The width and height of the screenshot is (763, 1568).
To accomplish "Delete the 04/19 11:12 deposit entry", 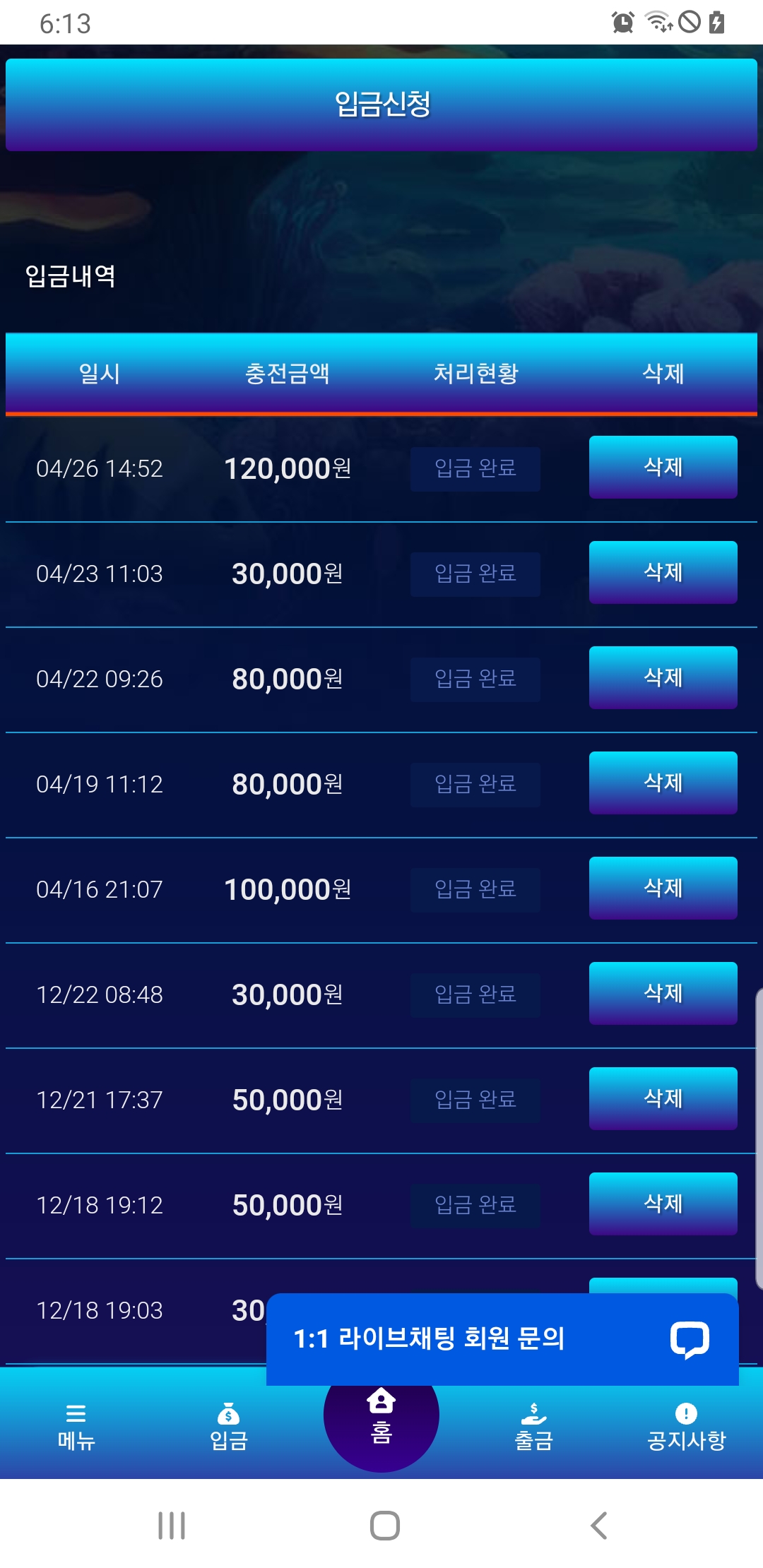I will [663, 783].
